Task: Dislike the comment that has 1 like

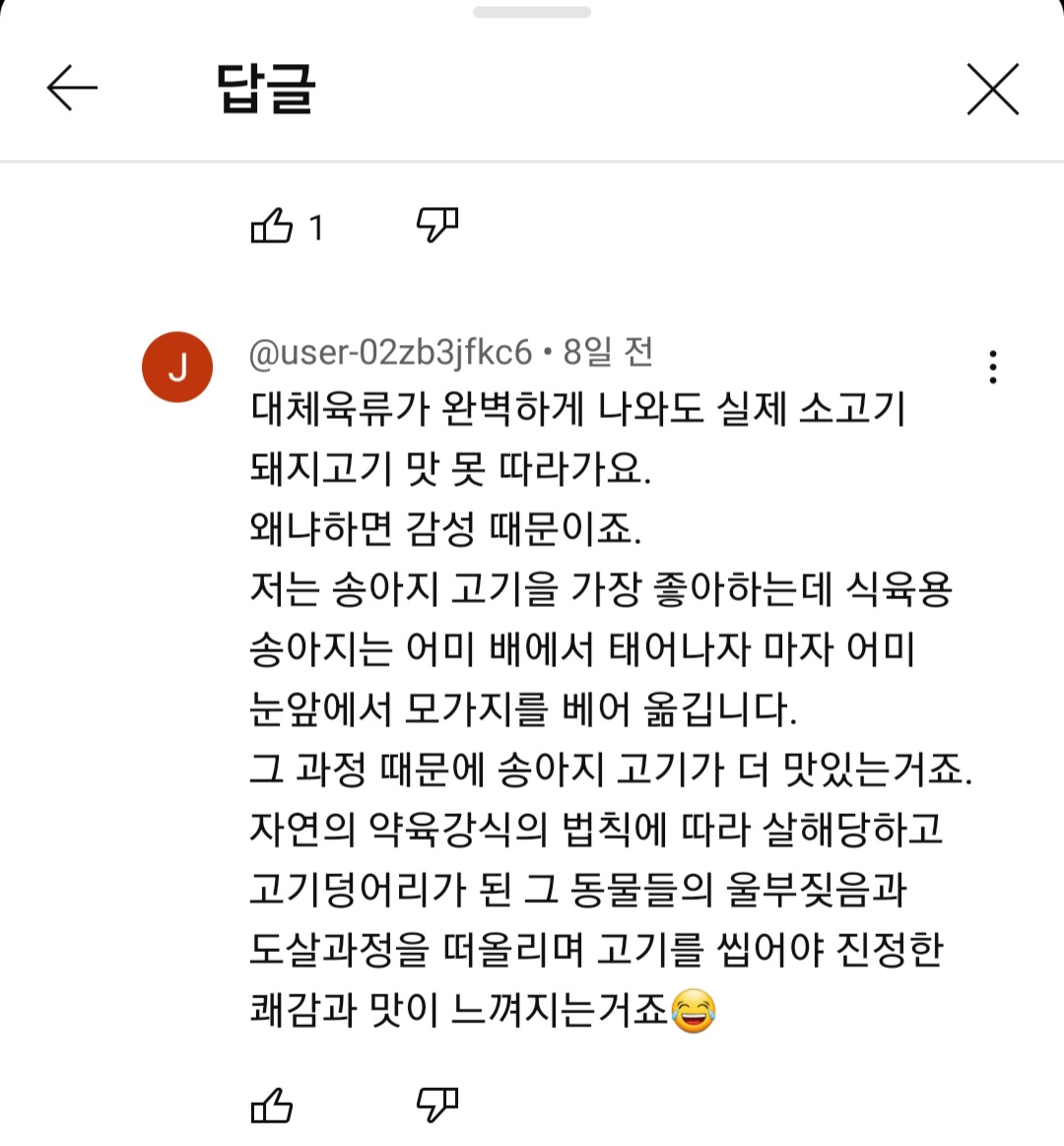Action: [437, 226]
